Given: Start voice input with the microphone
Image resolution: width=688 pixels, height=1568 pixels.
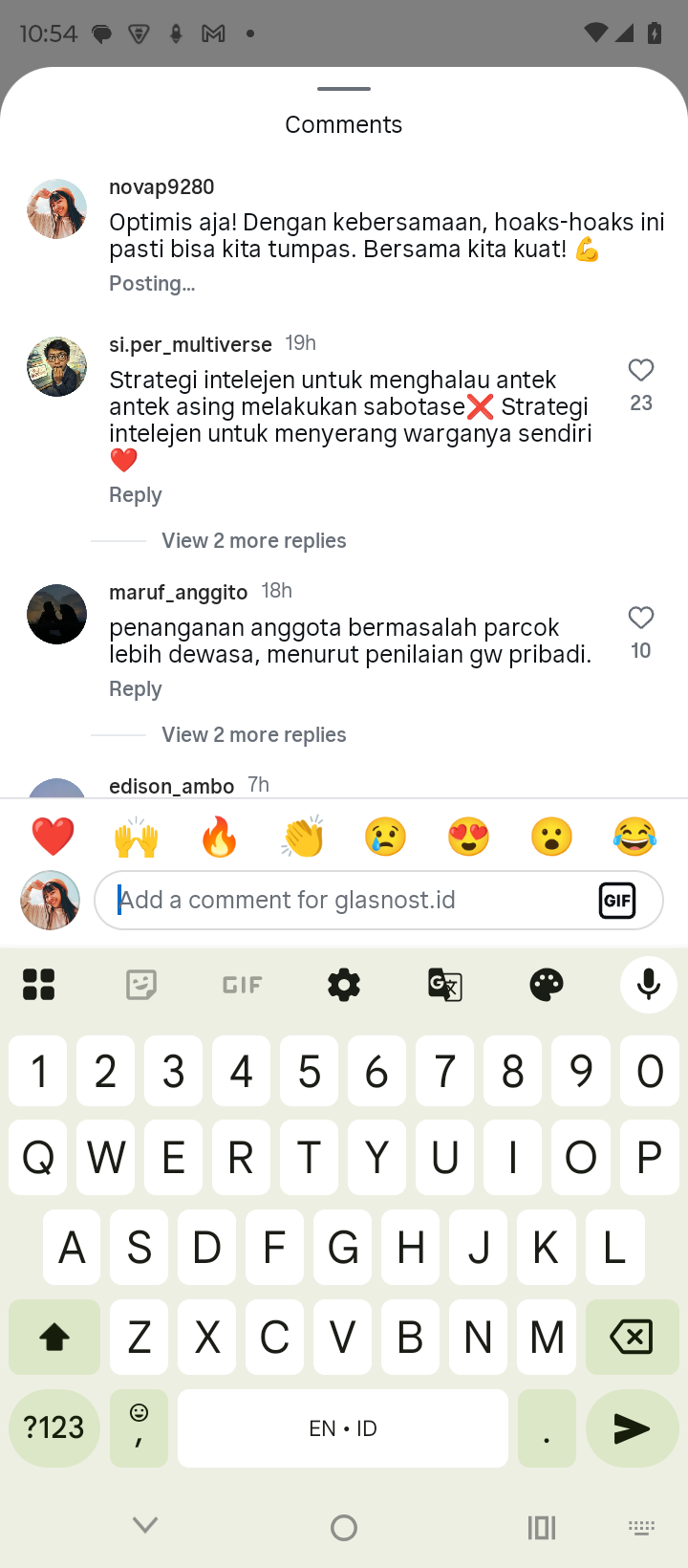Looking at the screenshot, I should [649, 985].
